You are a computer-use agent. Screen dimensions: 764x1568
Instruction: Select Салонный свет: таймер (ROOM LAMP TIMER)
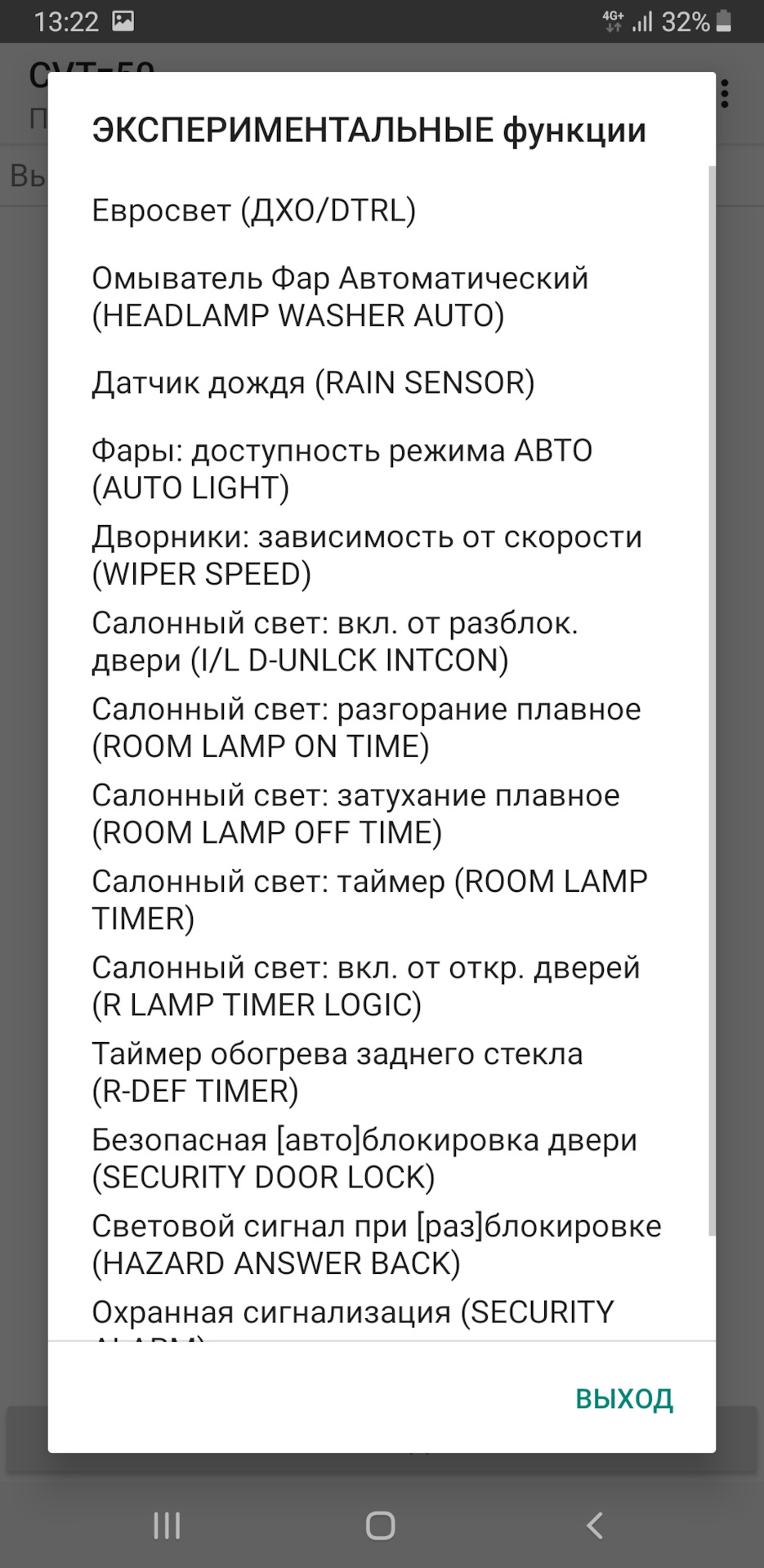point(369,900)
